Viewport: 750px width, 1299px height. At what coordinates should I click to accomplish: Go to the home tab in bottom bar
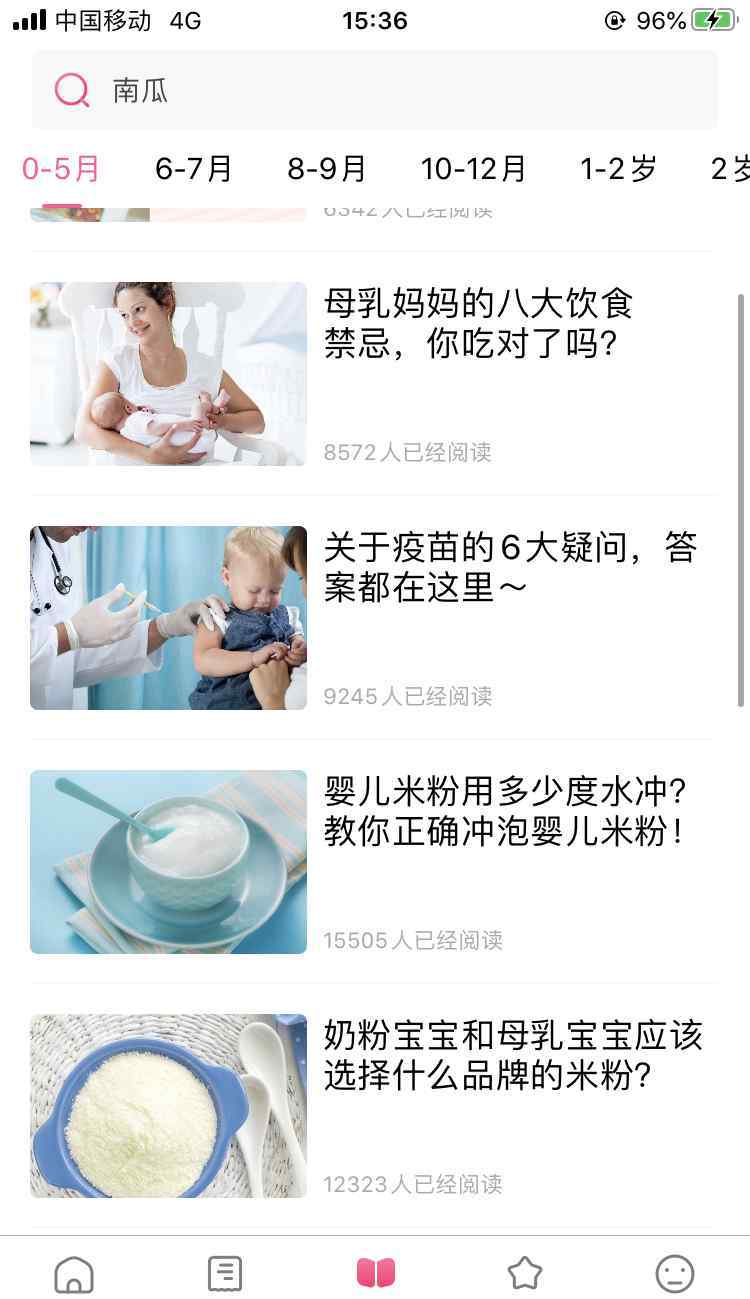(74, 1273)
